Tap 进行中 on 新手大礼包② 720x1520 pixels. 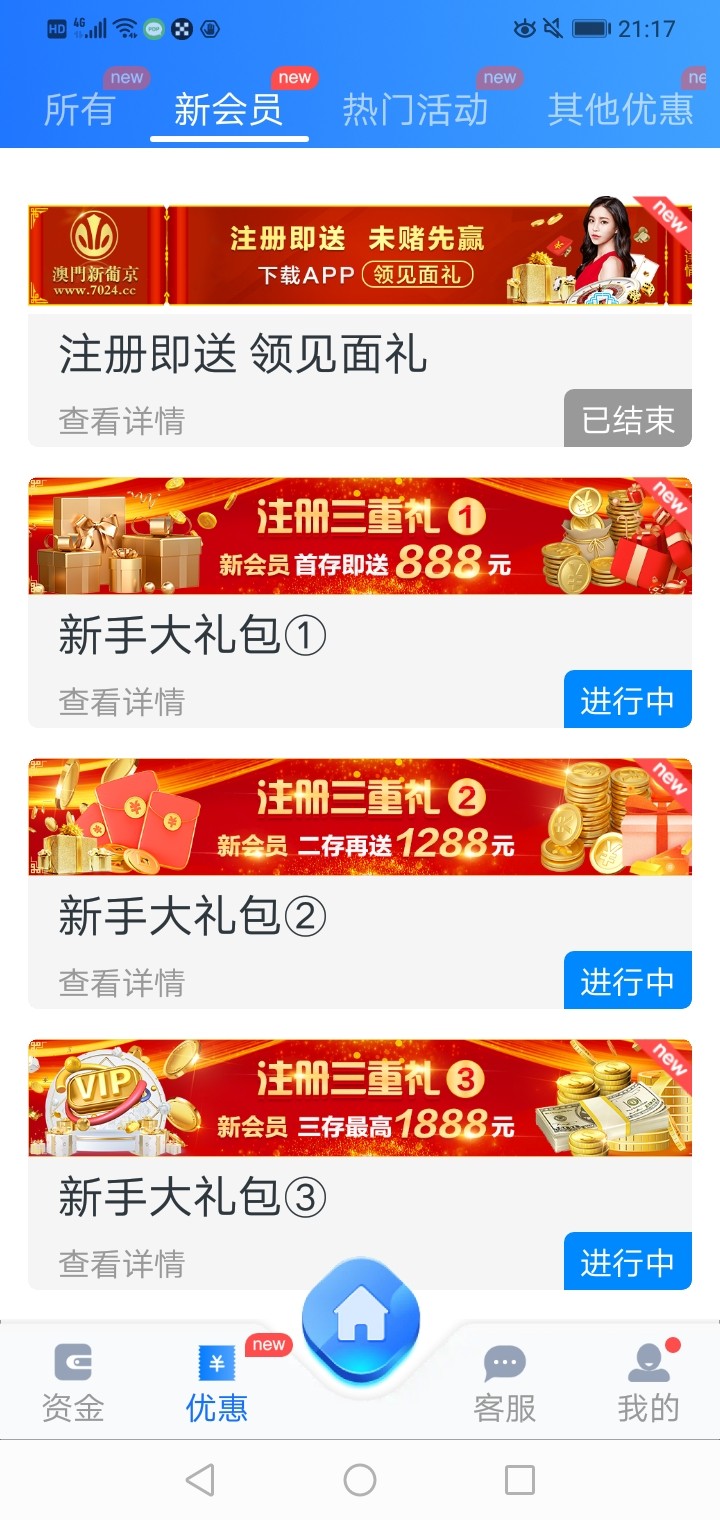[628, 981]
